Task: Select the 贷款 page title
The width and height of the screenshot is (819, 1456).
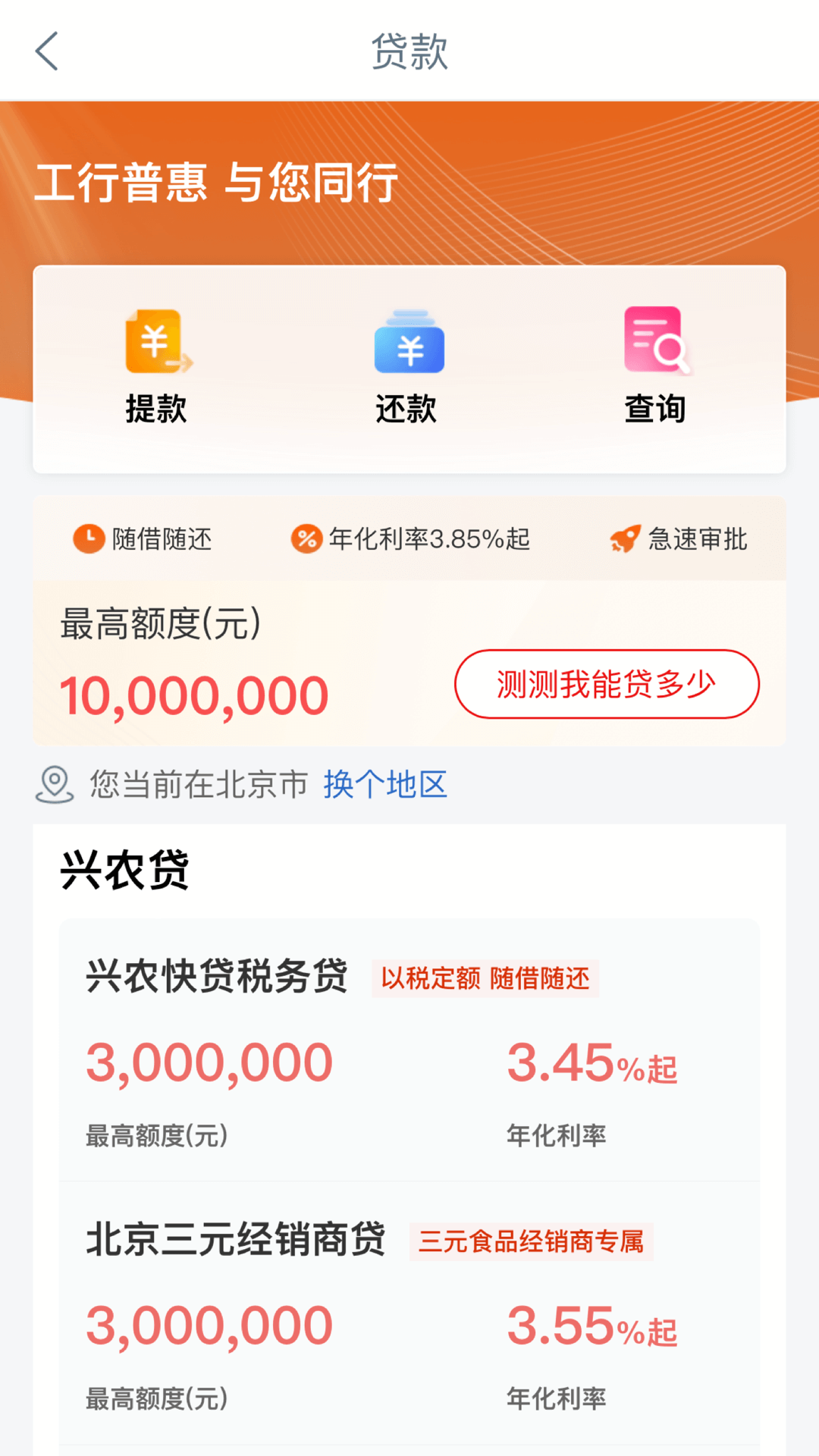Action: coord(409,49)
